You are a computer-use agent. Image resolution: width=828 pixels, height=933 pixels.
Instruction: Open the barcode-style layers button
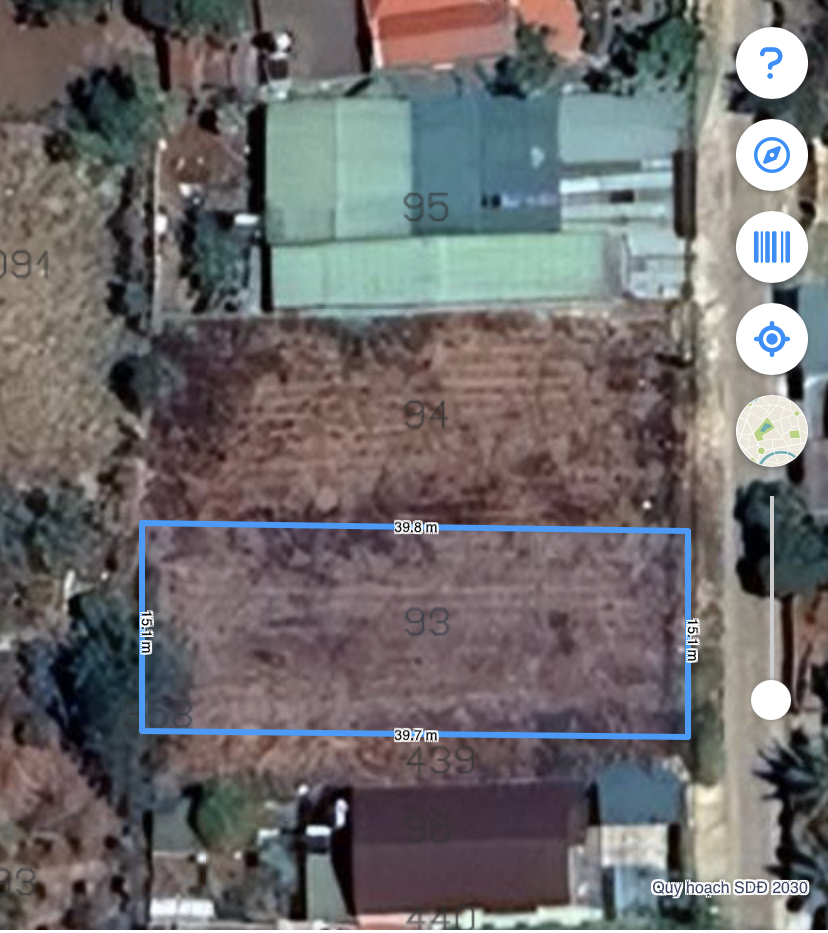pyautogui.click(x=771, y=247)
